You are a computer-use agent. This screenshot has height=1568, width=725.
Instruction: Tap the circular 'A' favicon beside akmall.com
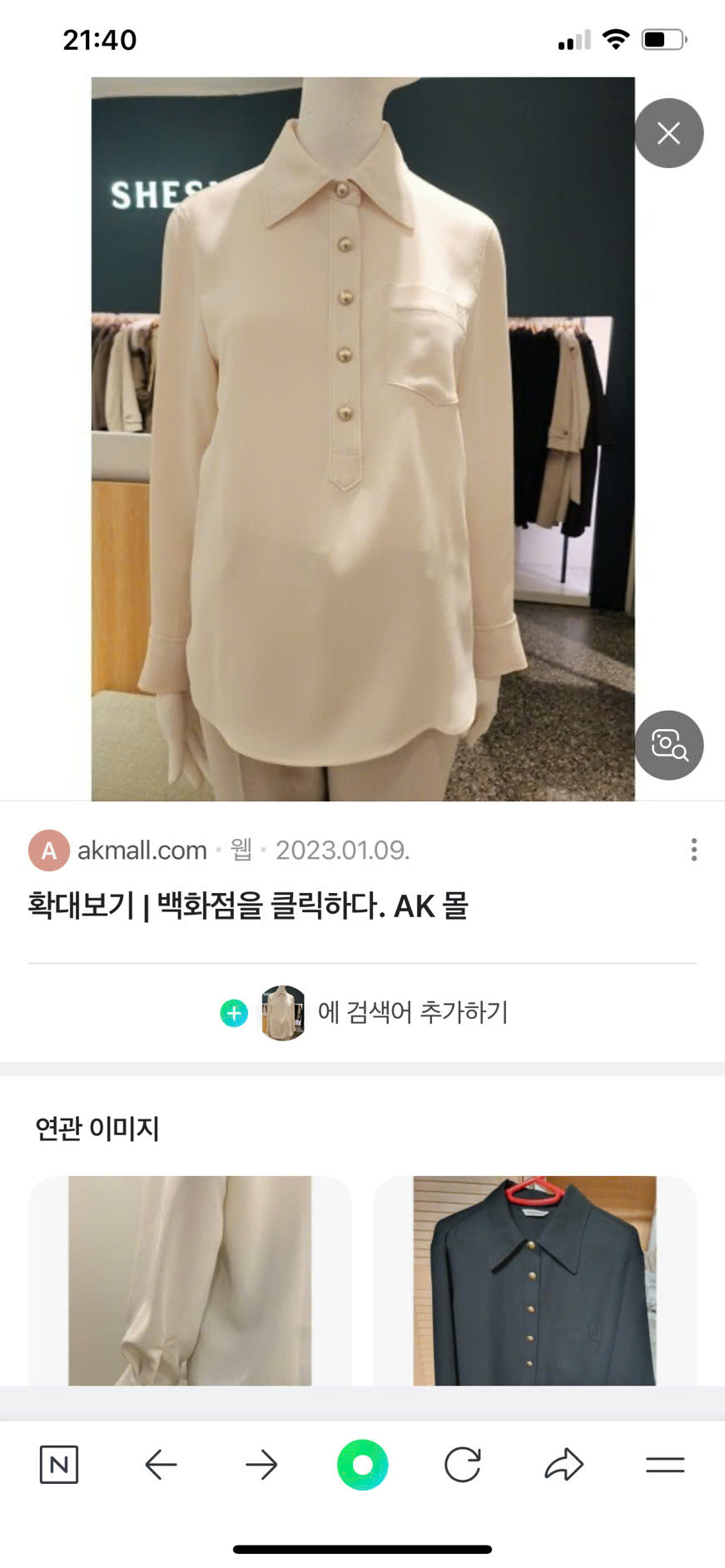(50, 850)
